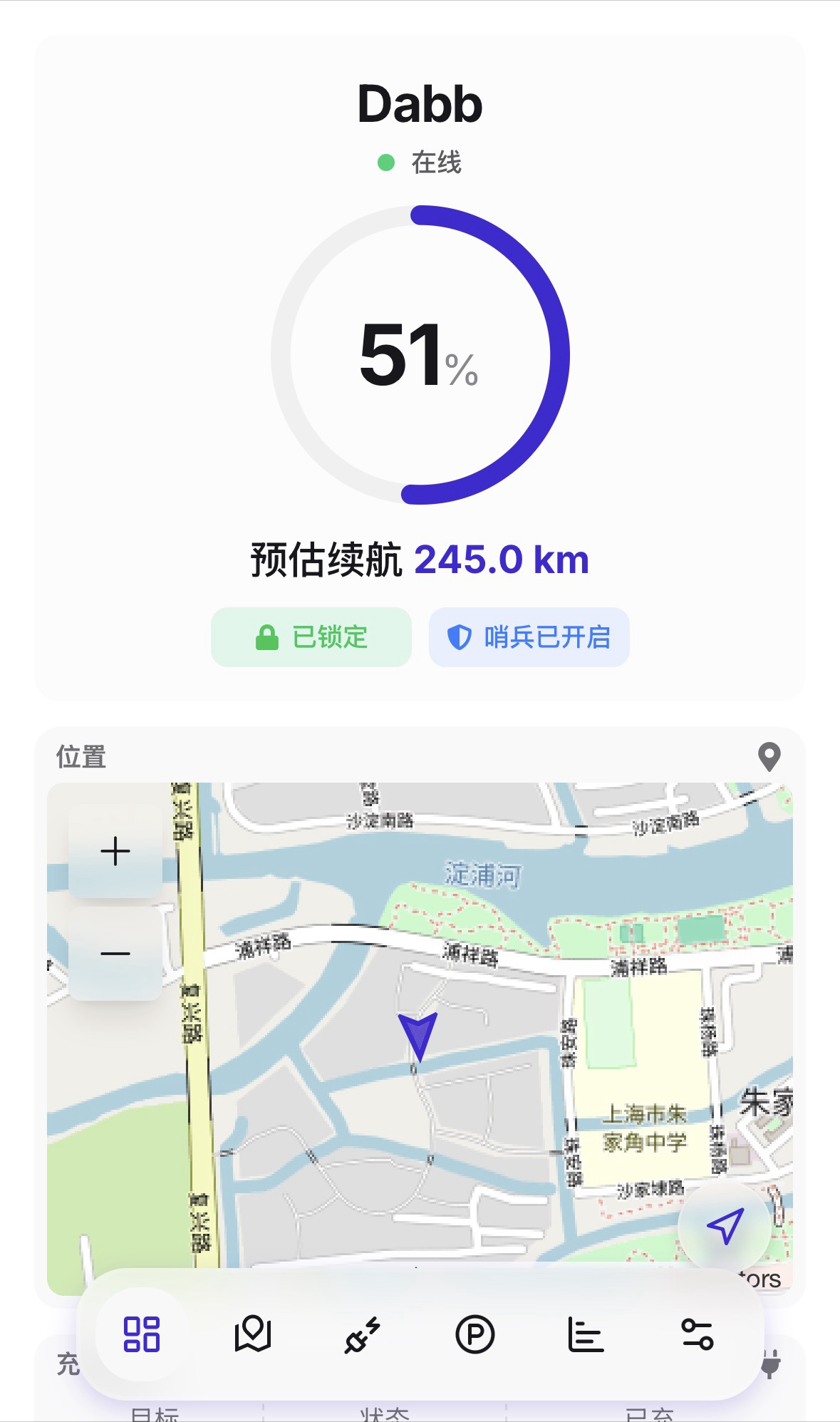Switch to the map trips tab
Screen dimensions: 840x1422
click(253, 1334)
